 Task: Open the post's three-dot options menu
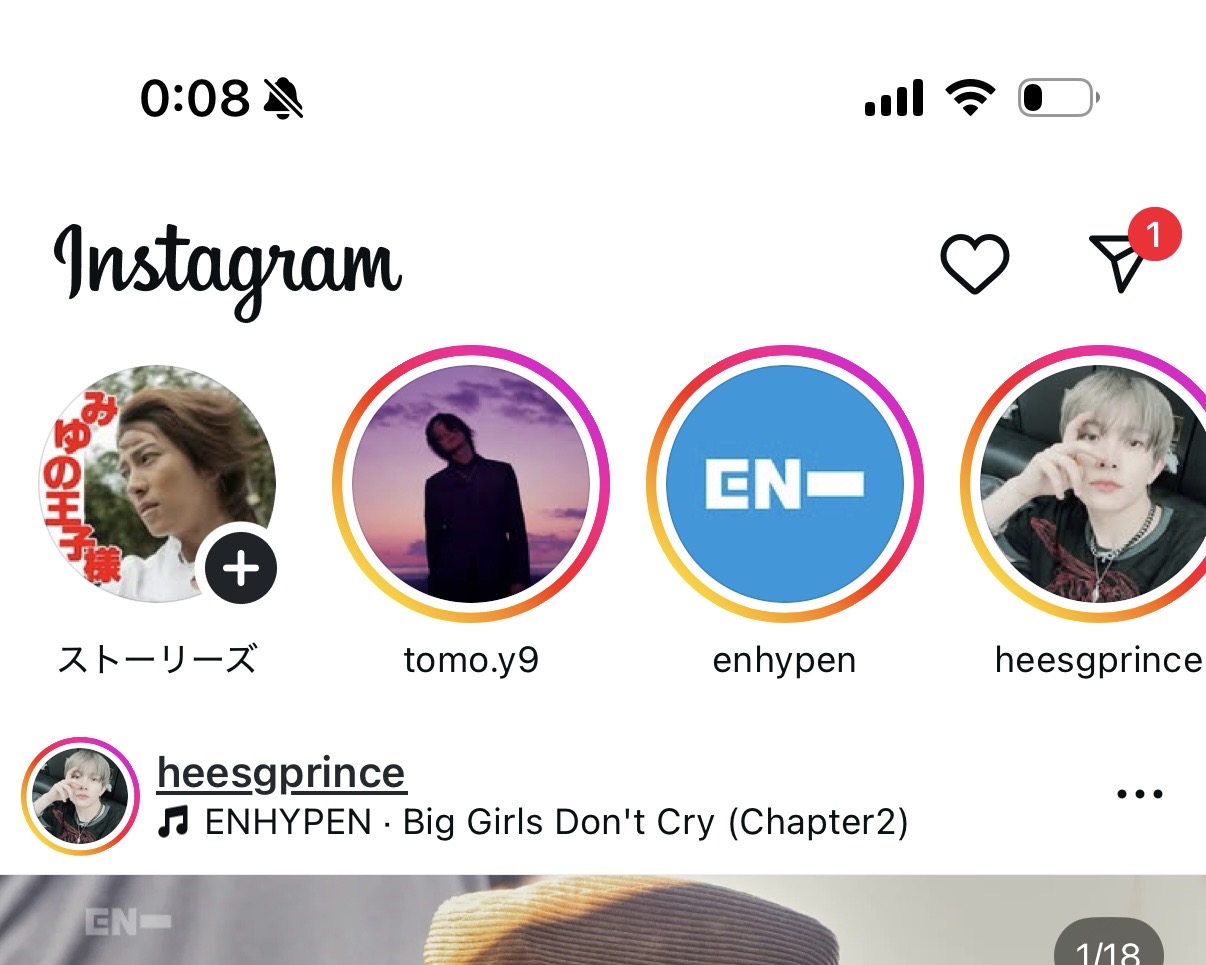tap(1139, 795)
